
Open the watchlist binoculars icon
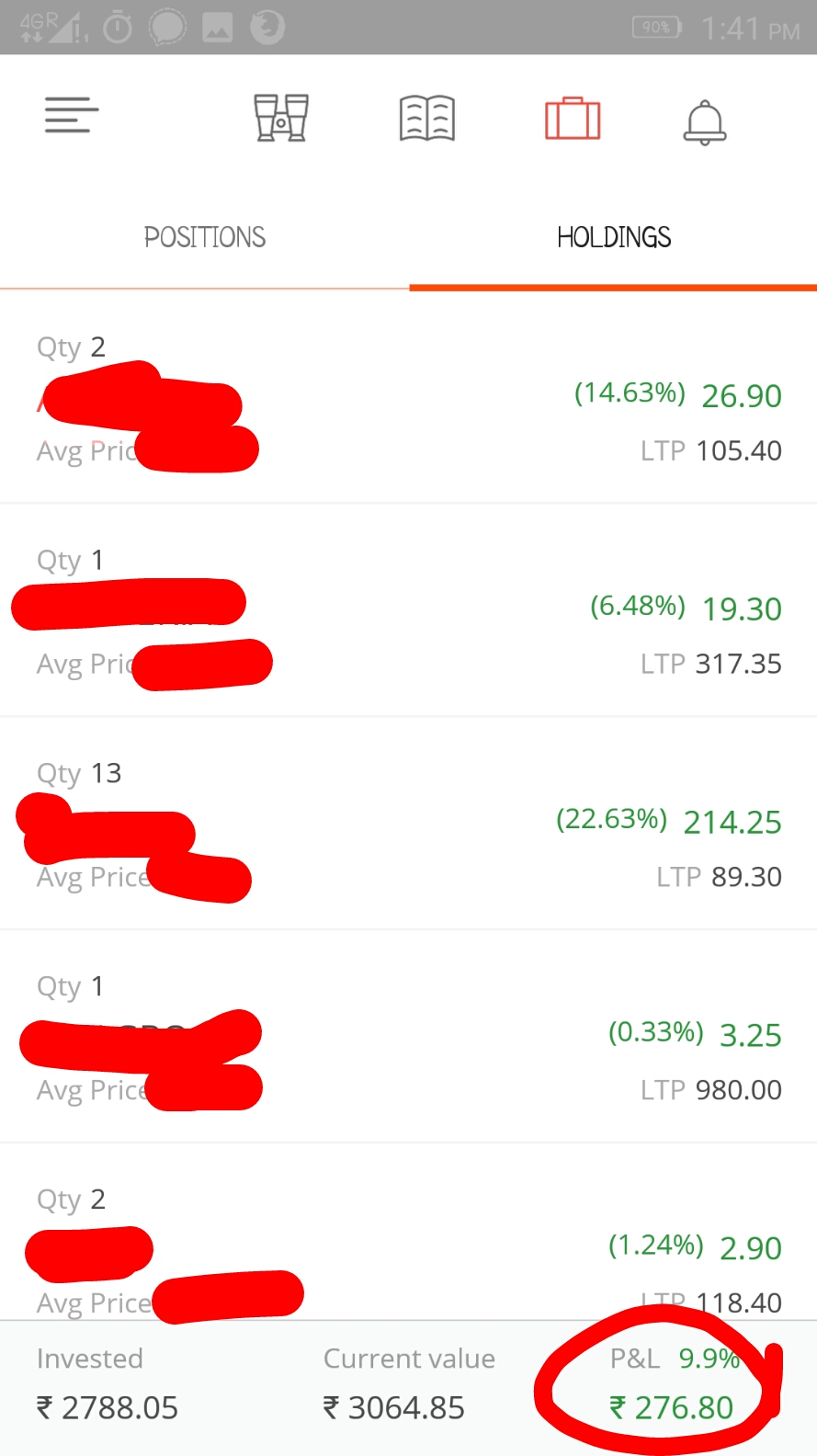click(281, 118)
